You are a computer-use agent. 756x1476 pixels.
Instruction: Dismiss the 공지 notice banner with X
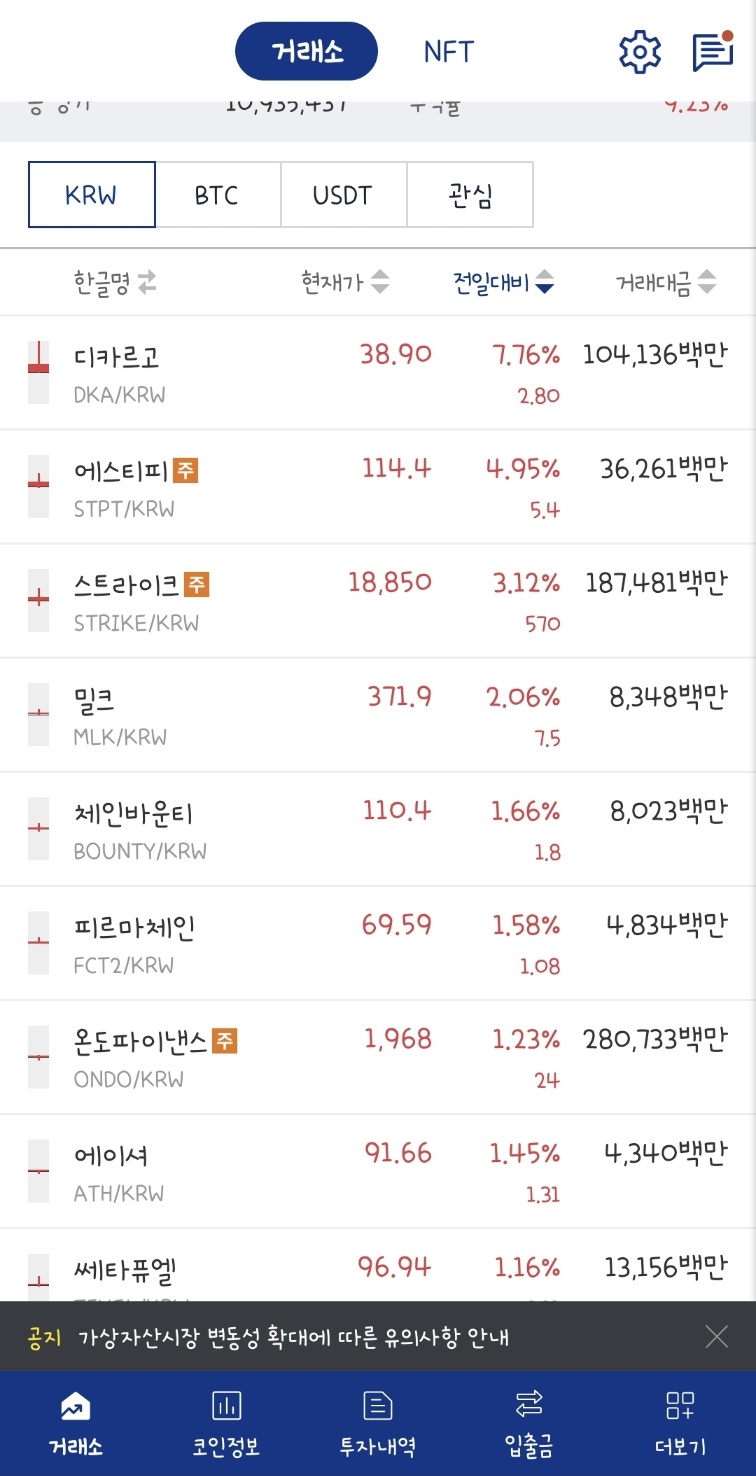point(717,1335)
